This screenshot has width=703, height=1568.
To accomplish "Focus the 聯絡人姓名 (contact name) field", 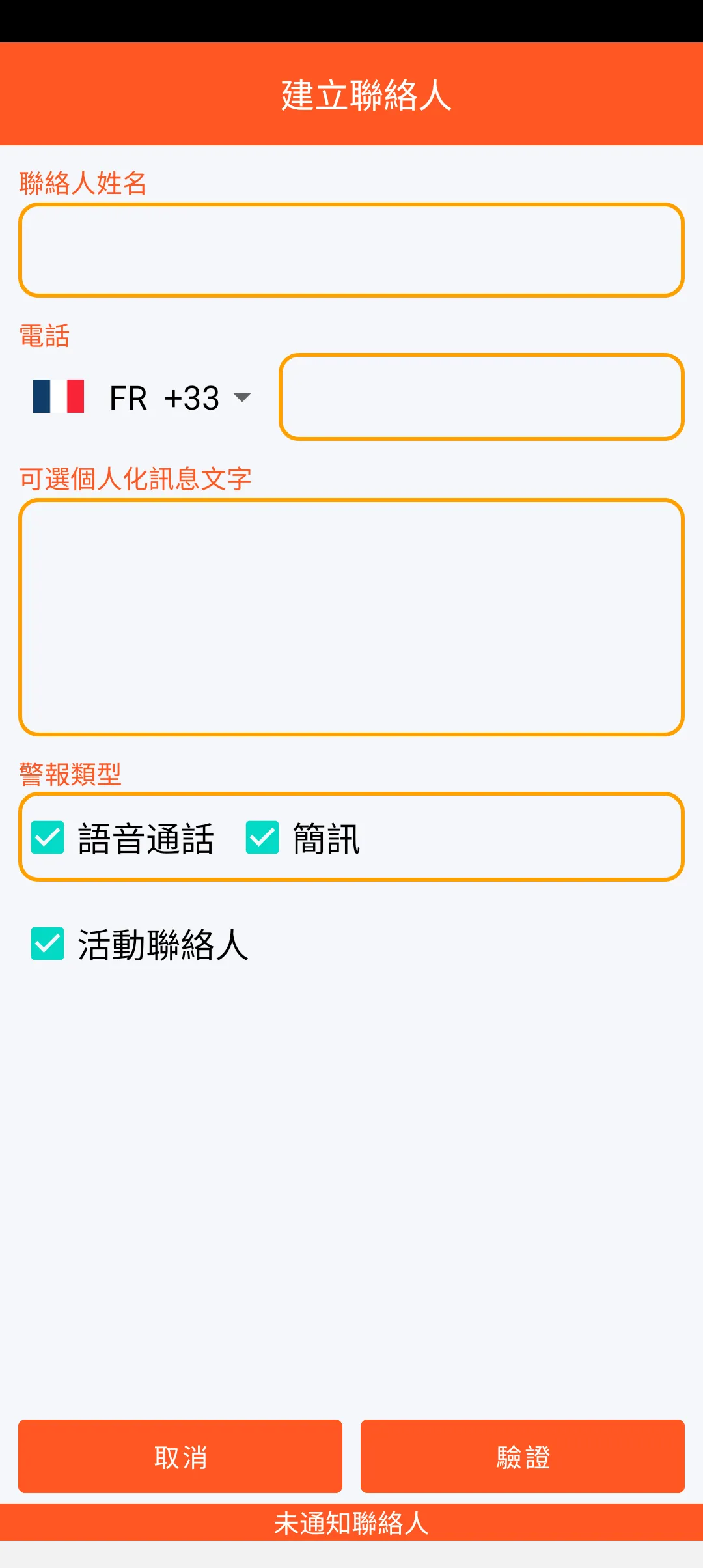I will click(x=351, y=250).
